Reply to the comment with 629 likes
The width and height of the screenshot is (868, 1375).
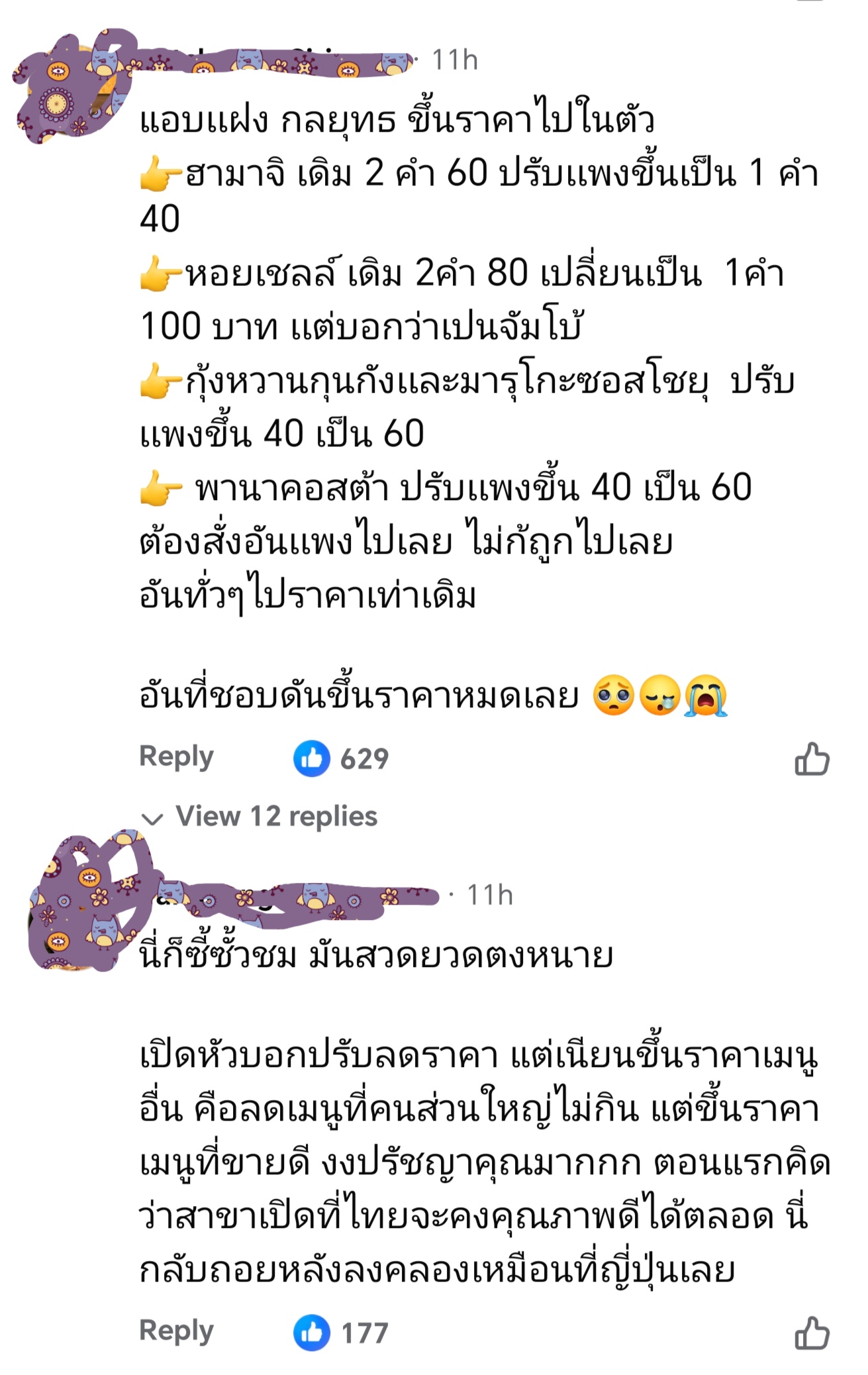click(x=176, y=757)
